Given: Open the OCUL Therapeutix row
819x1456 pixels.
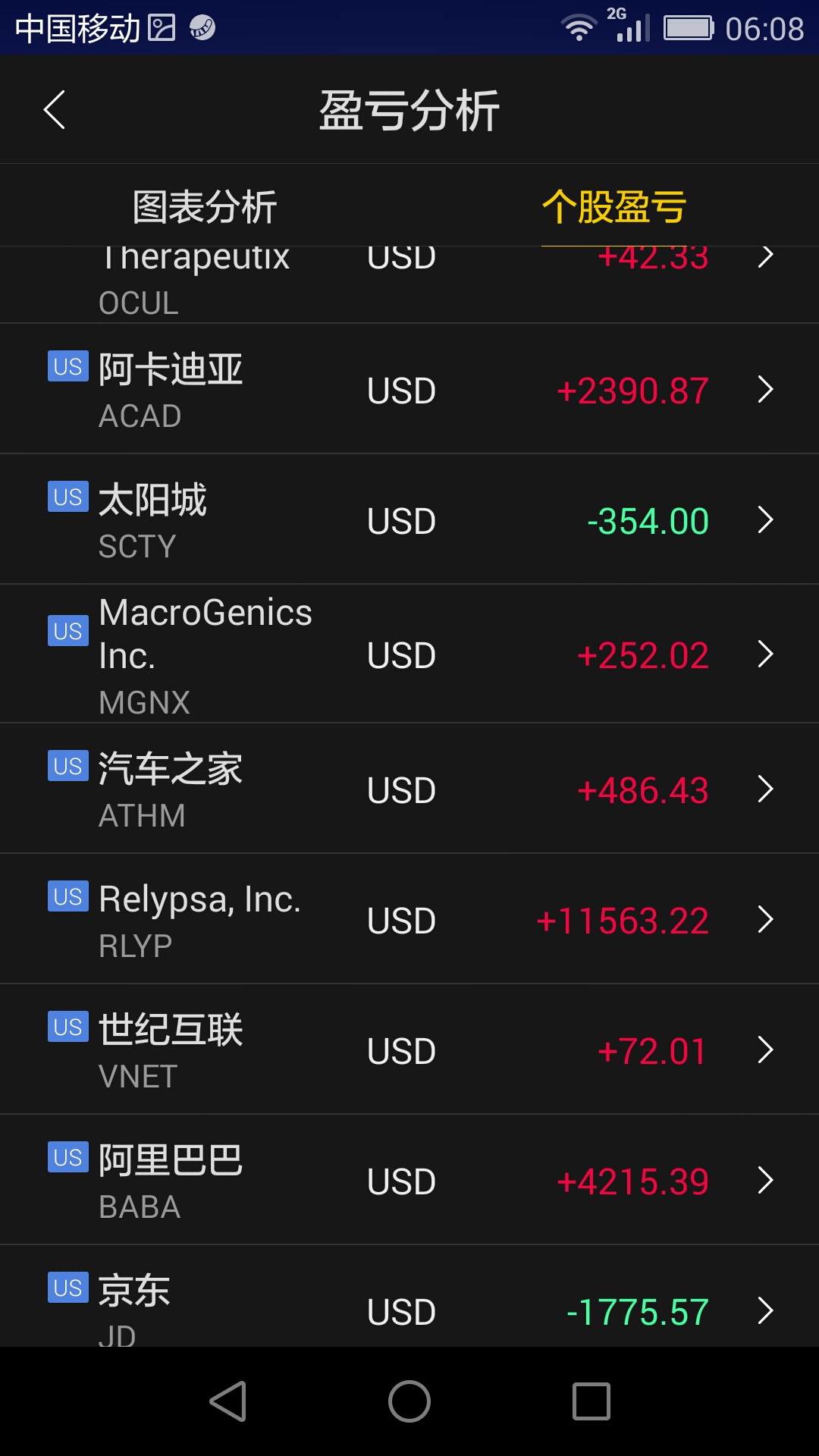Looking at the screenshot, I should (x=409, y=284).
